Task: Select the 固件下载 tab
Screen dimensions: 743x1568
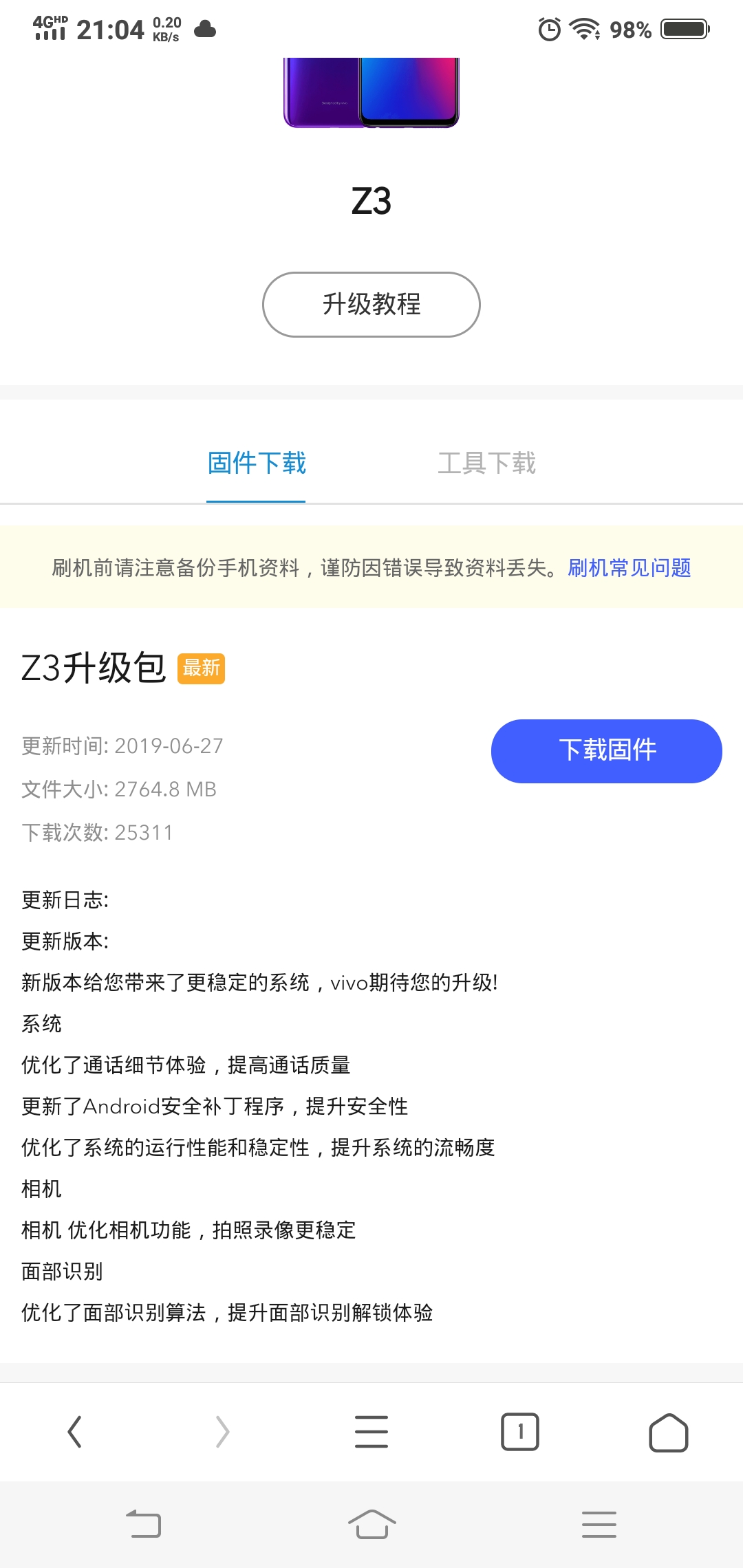Action: 257,464
